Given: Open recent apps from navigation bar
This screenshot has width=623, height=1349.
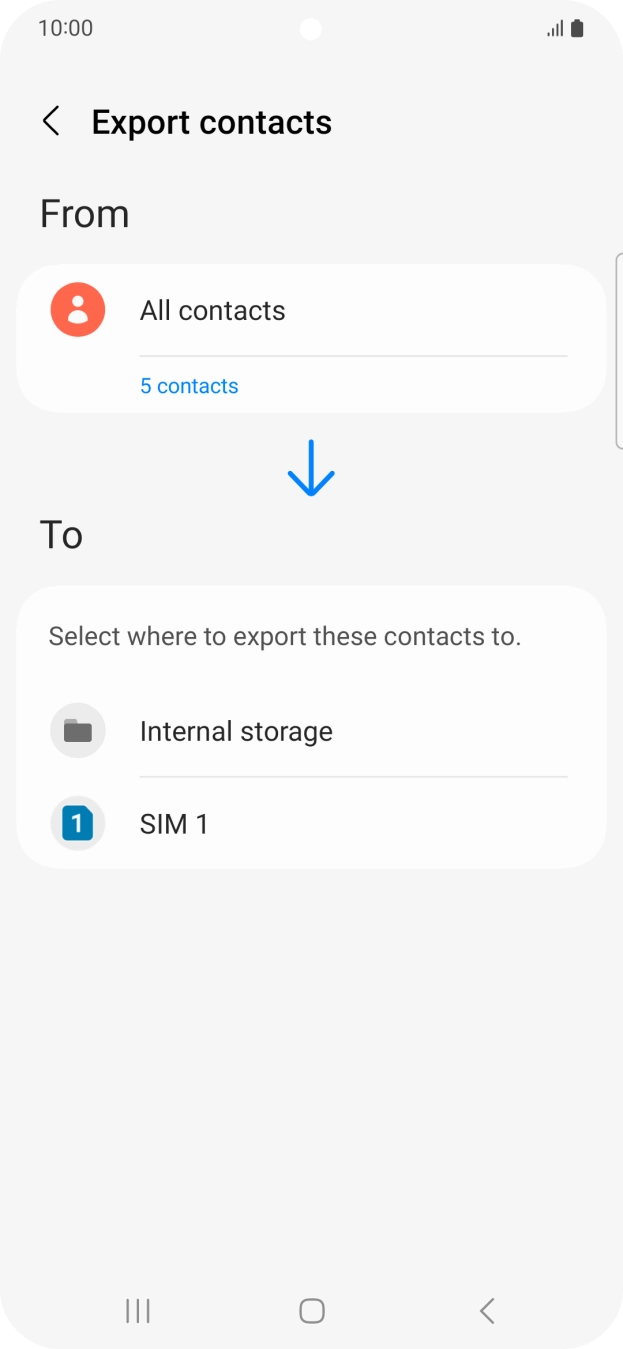Looking at the screenshot, I should point(138,1311).
